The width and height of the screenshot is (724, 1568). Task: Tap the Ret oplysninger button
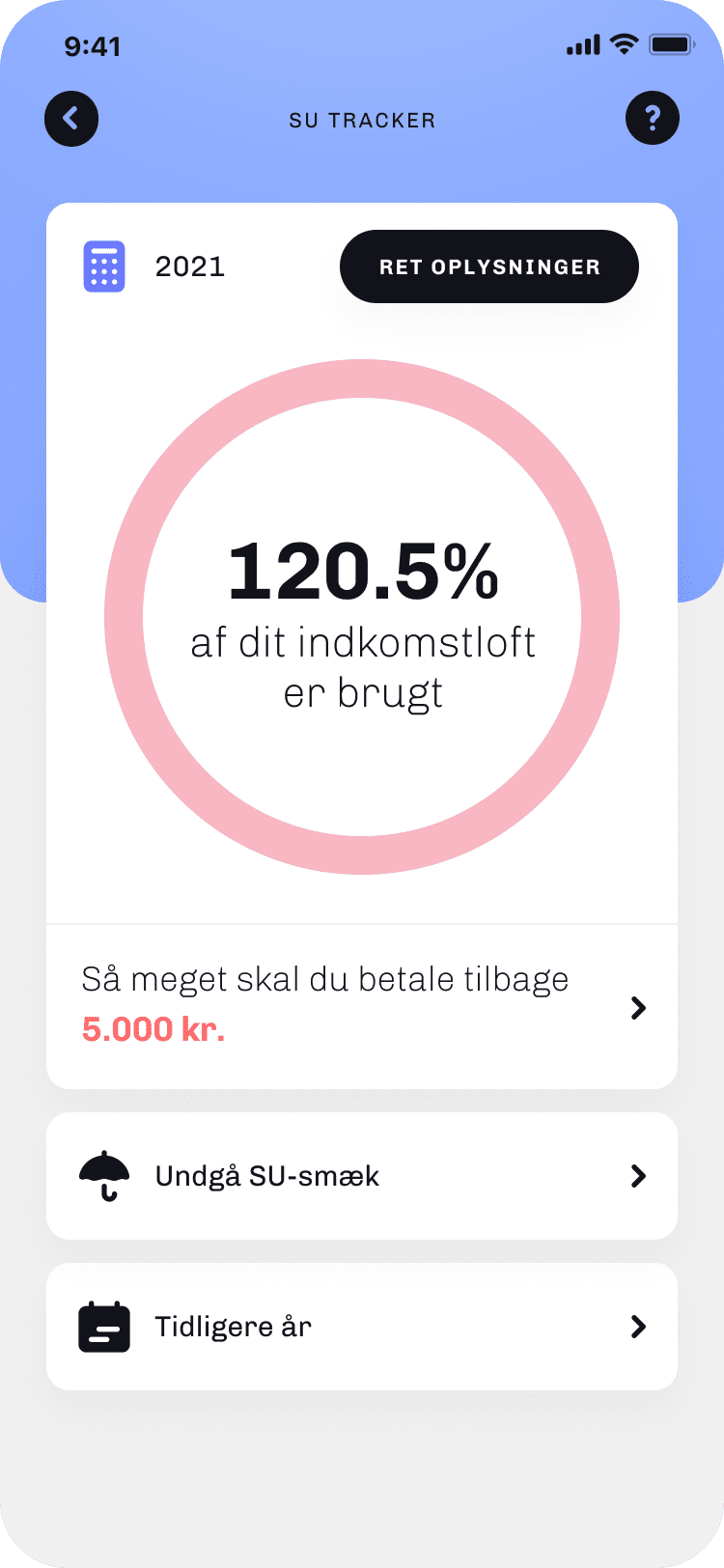489,266
